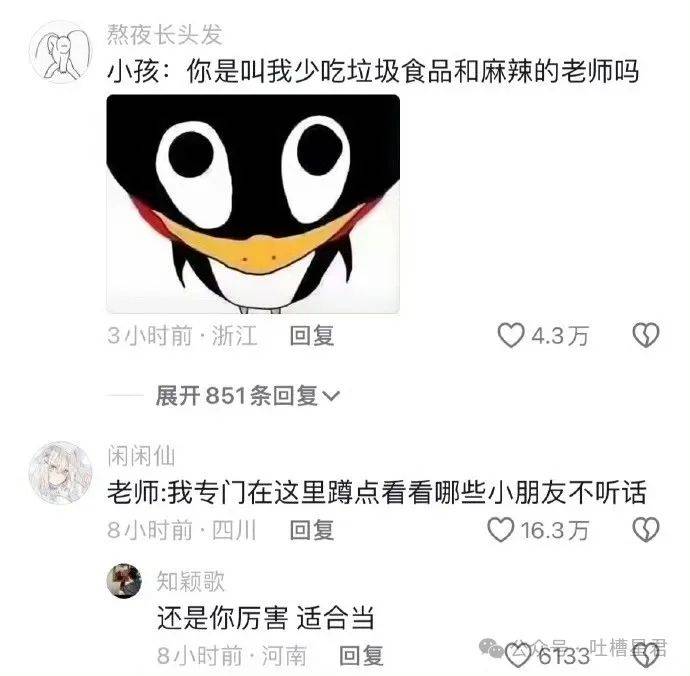Reply to 闲闲仙's comment
690x676 pixels.
tap(312, 530)
